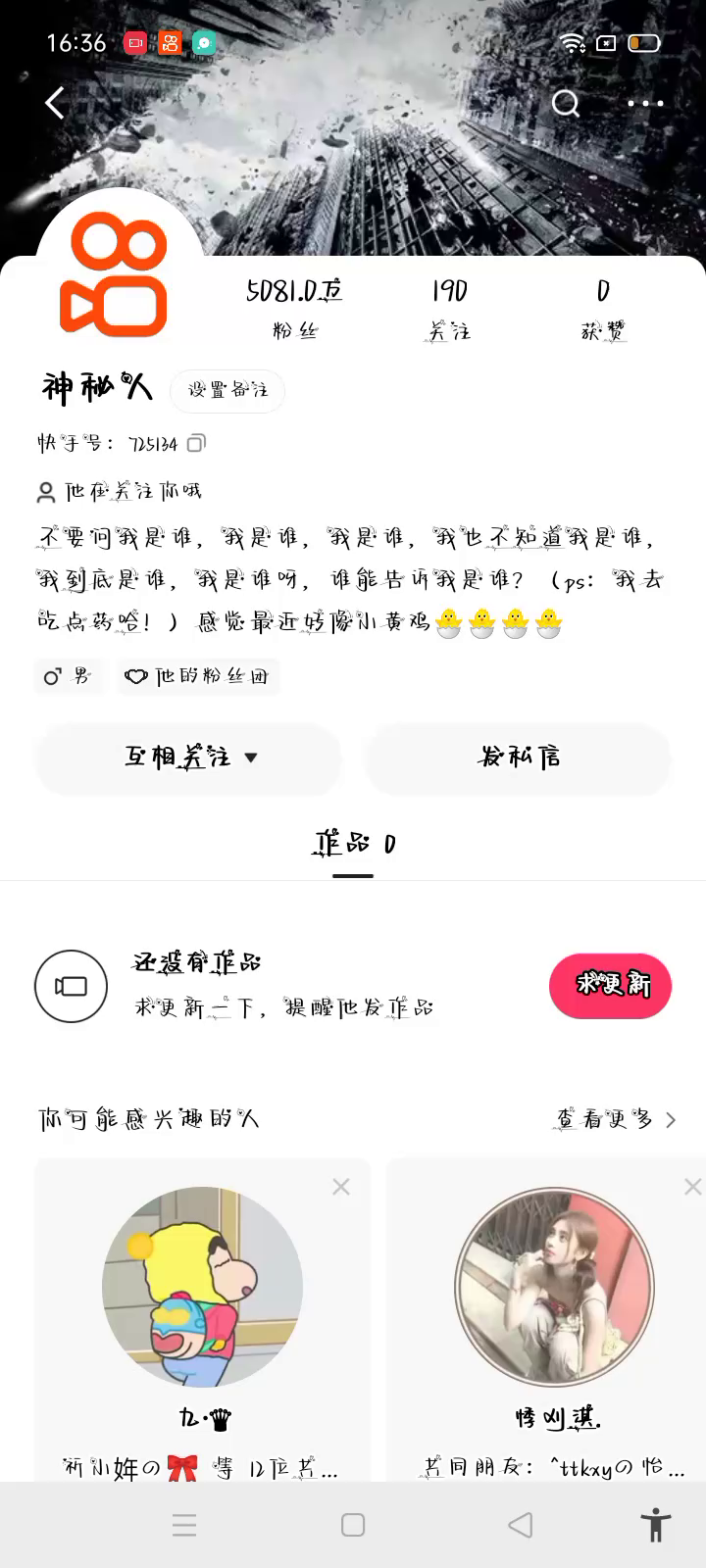Open 查看更多 suggested people
The height and width of the screenshot is (1568, 706).
pos(616,1119)
